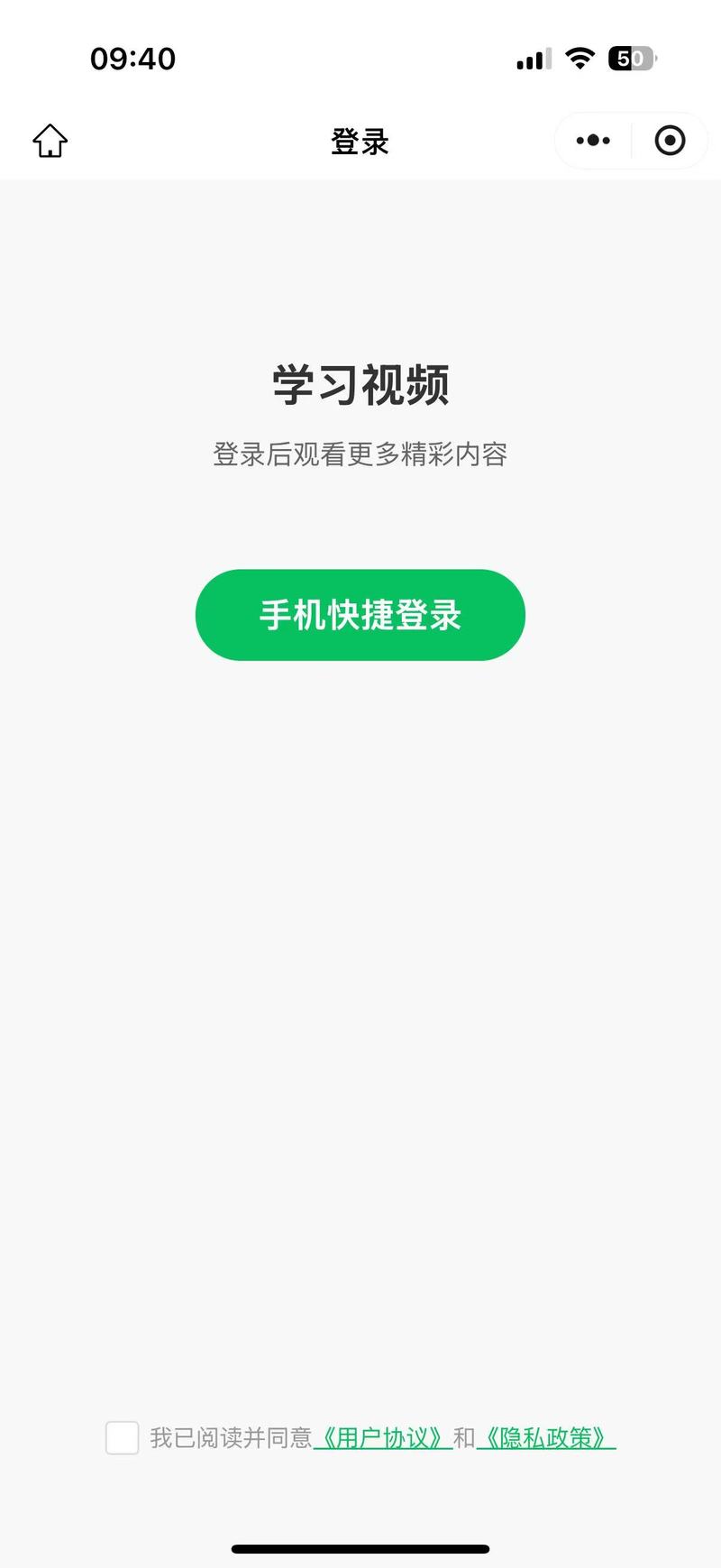Open the 《用户协议》 link
Viewport: 721px width, 1568px height.
tap(383, 1437)
